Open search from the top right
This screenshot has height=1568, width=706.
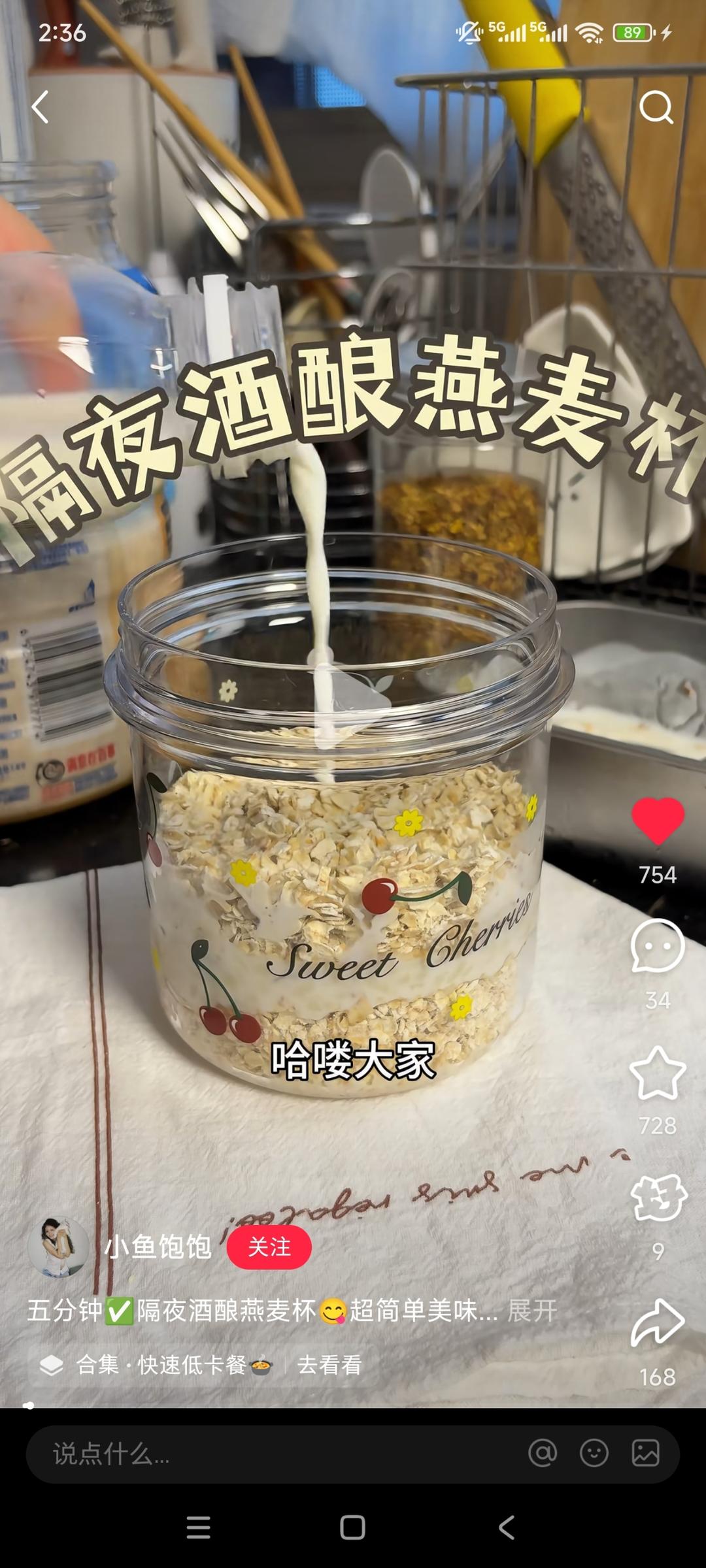pos(658,107)
